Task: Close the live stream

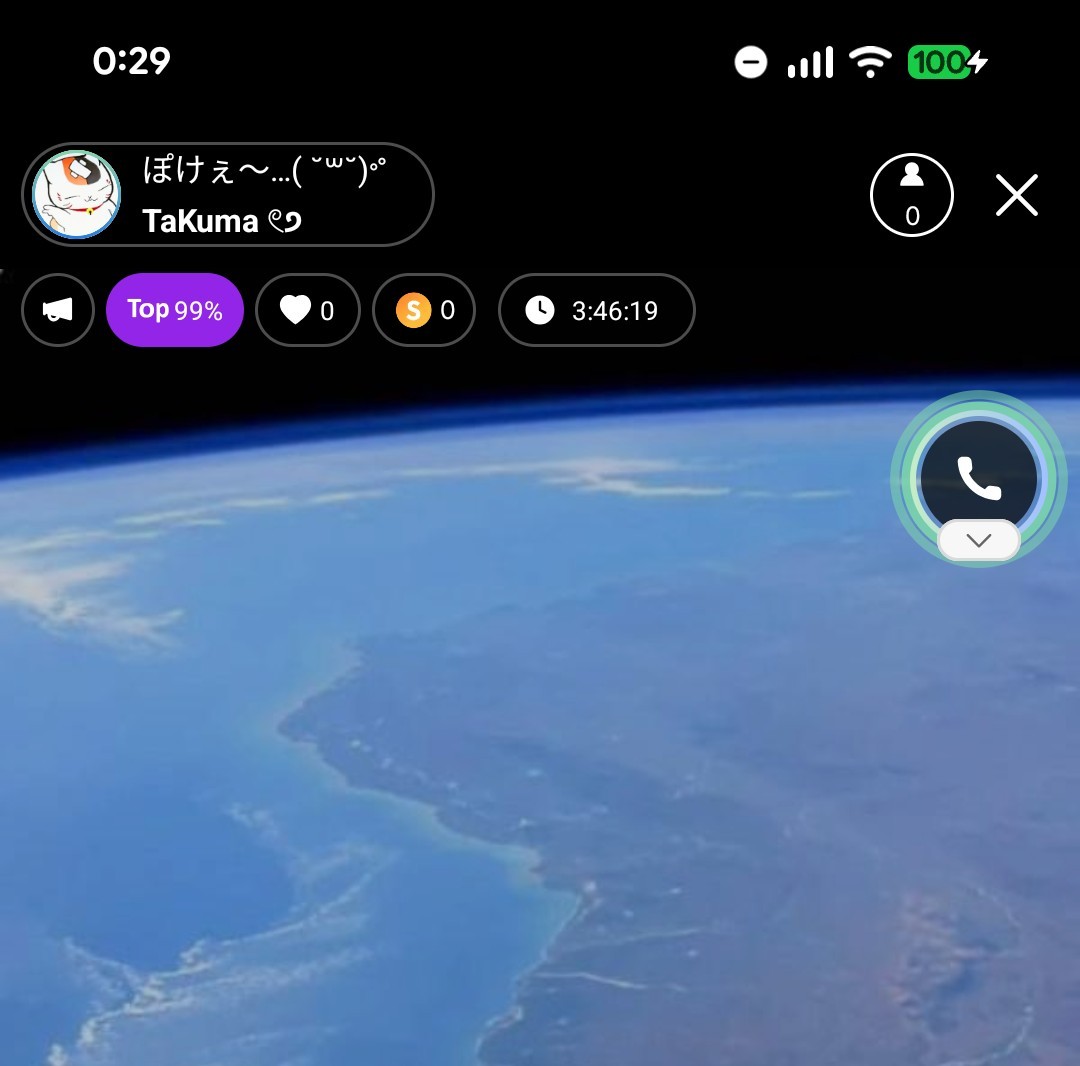Action: [1017, 195]
